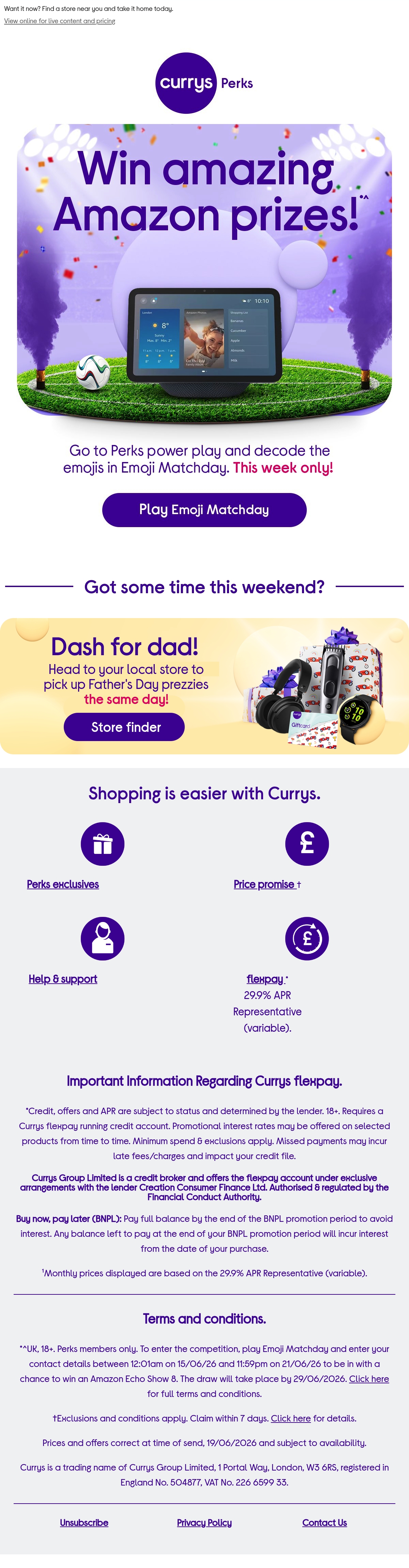Tap the circular pound icon above flexpay
Screen dimensions: 409x1568
click(307, 938)
